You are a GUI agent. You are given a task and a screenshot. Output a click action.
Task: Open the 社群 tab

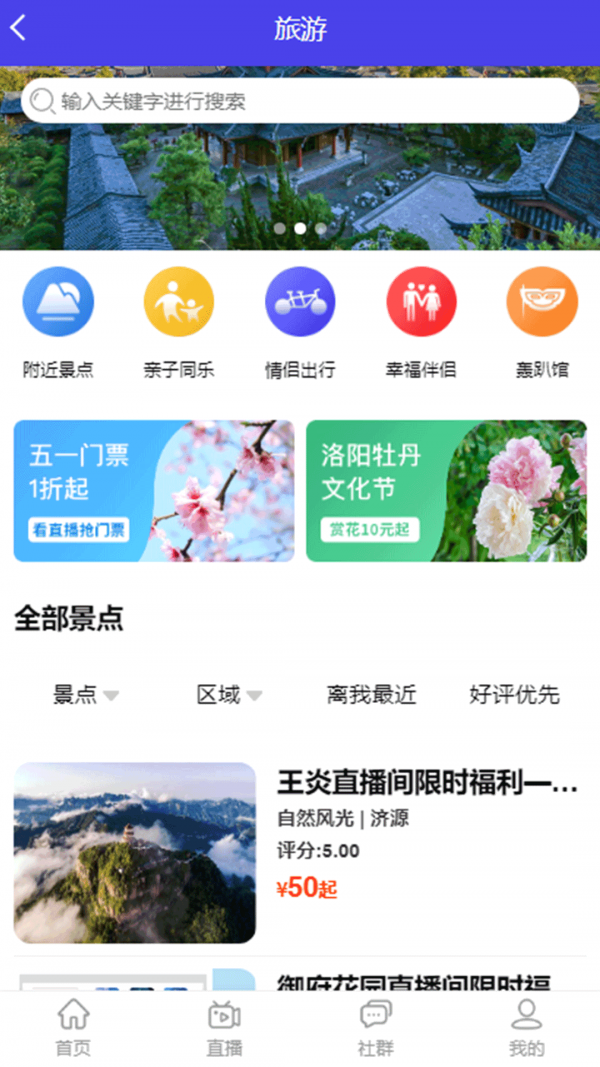pos(375,1028)
